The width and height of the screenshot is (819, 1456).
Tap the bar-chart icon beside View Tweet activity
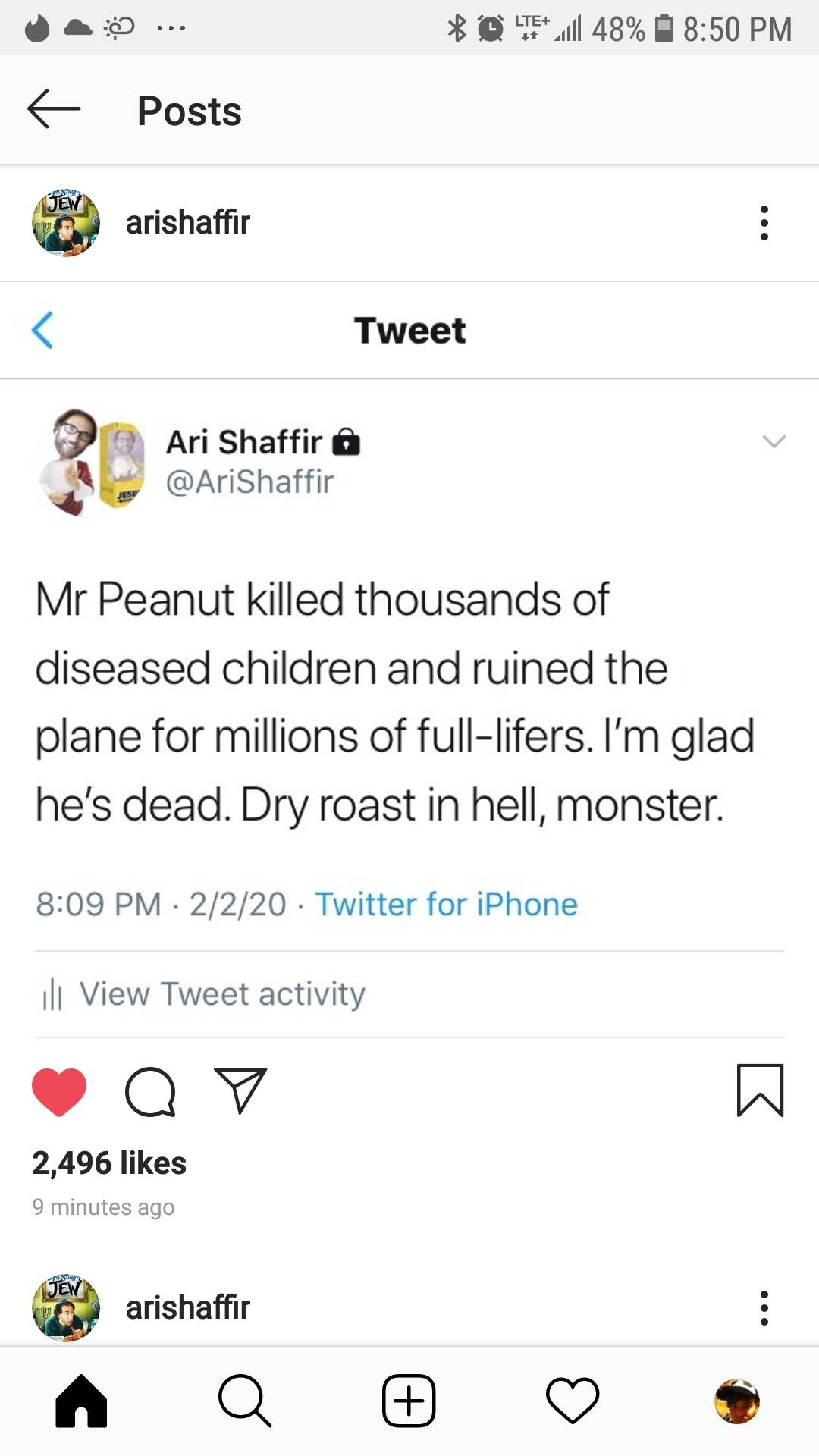52,993
